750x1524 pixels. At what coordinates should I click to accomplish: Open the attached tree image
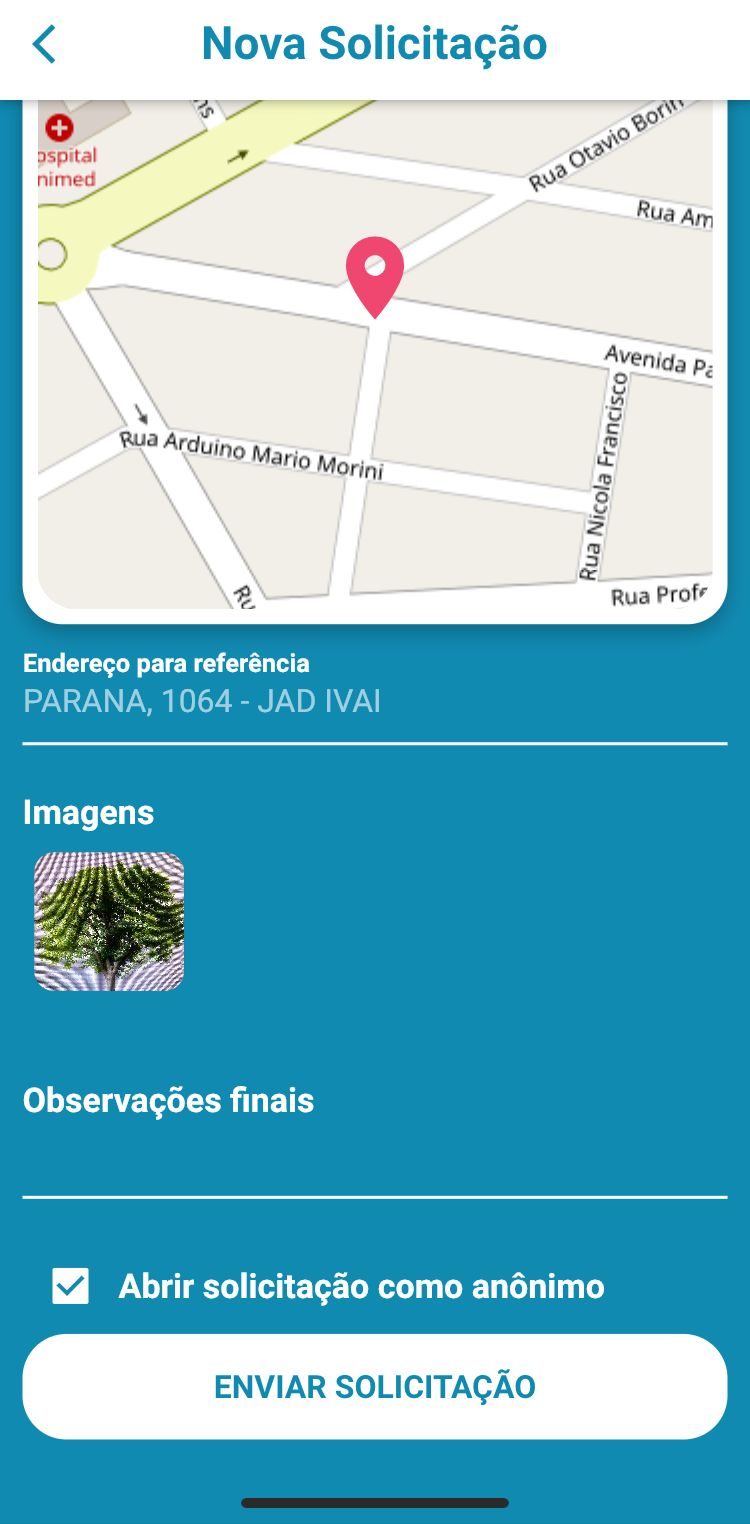click(109, 921)
